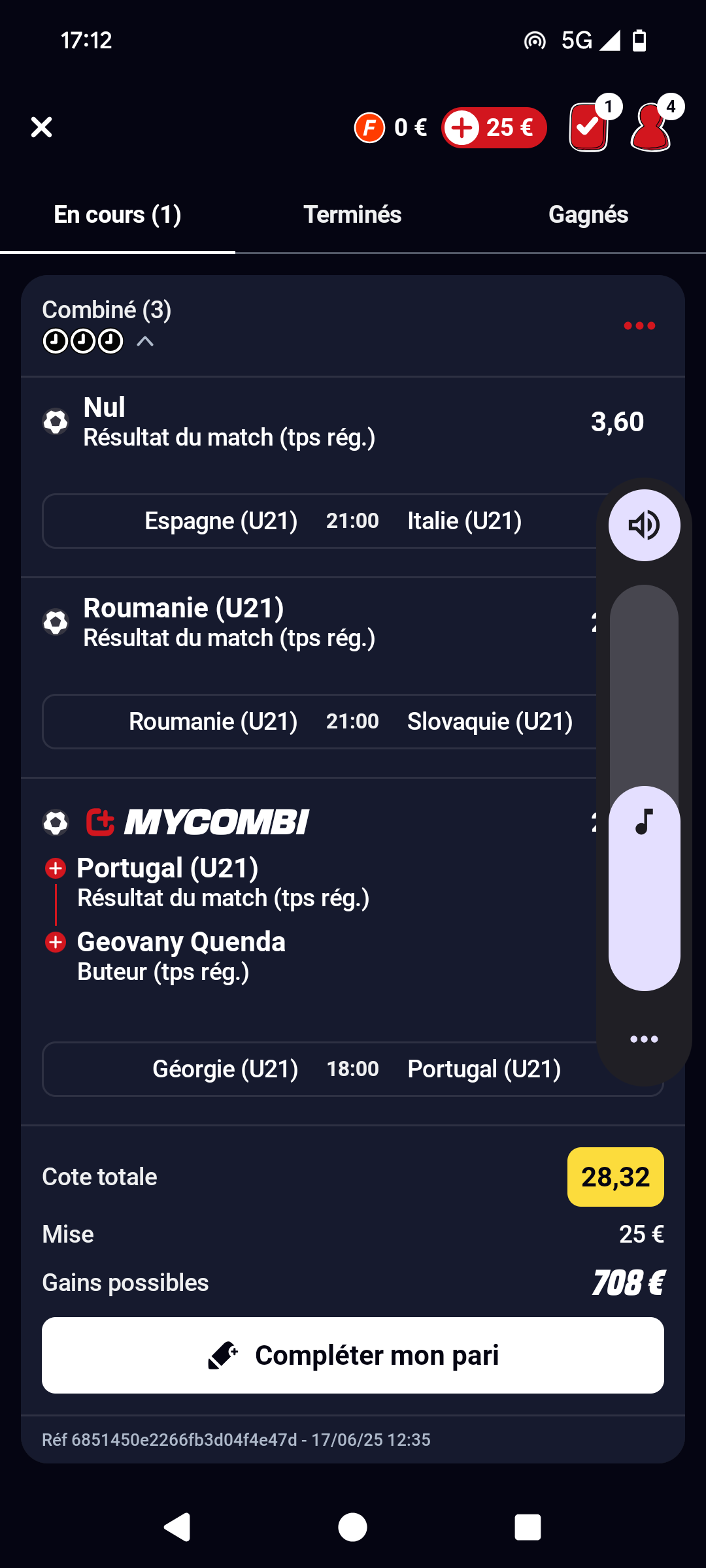Switch to the Gagnés tab

point(588,214)
